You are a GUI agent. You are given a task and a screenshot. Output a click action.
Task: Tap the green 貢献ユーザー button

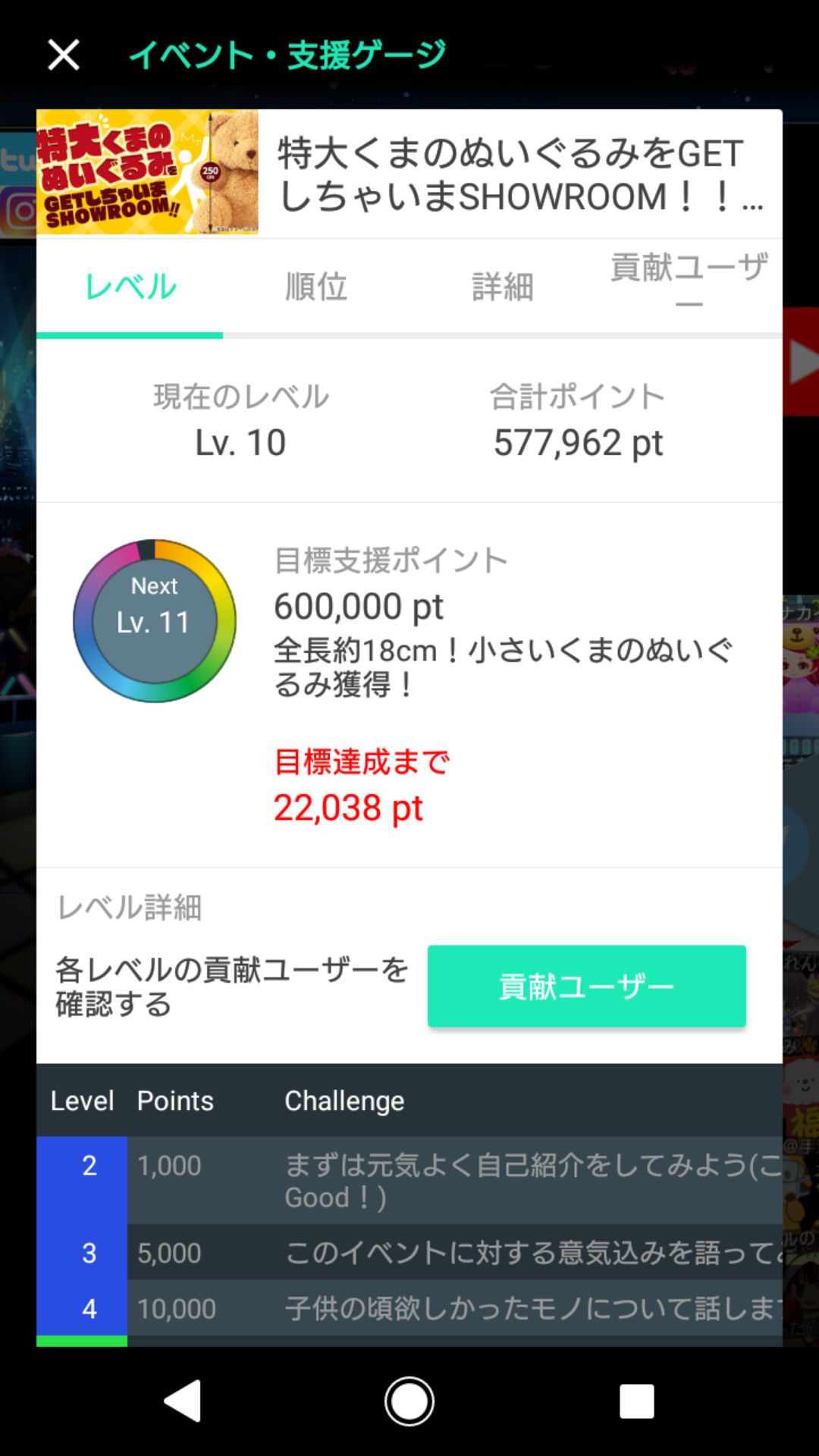pos(586,986)
